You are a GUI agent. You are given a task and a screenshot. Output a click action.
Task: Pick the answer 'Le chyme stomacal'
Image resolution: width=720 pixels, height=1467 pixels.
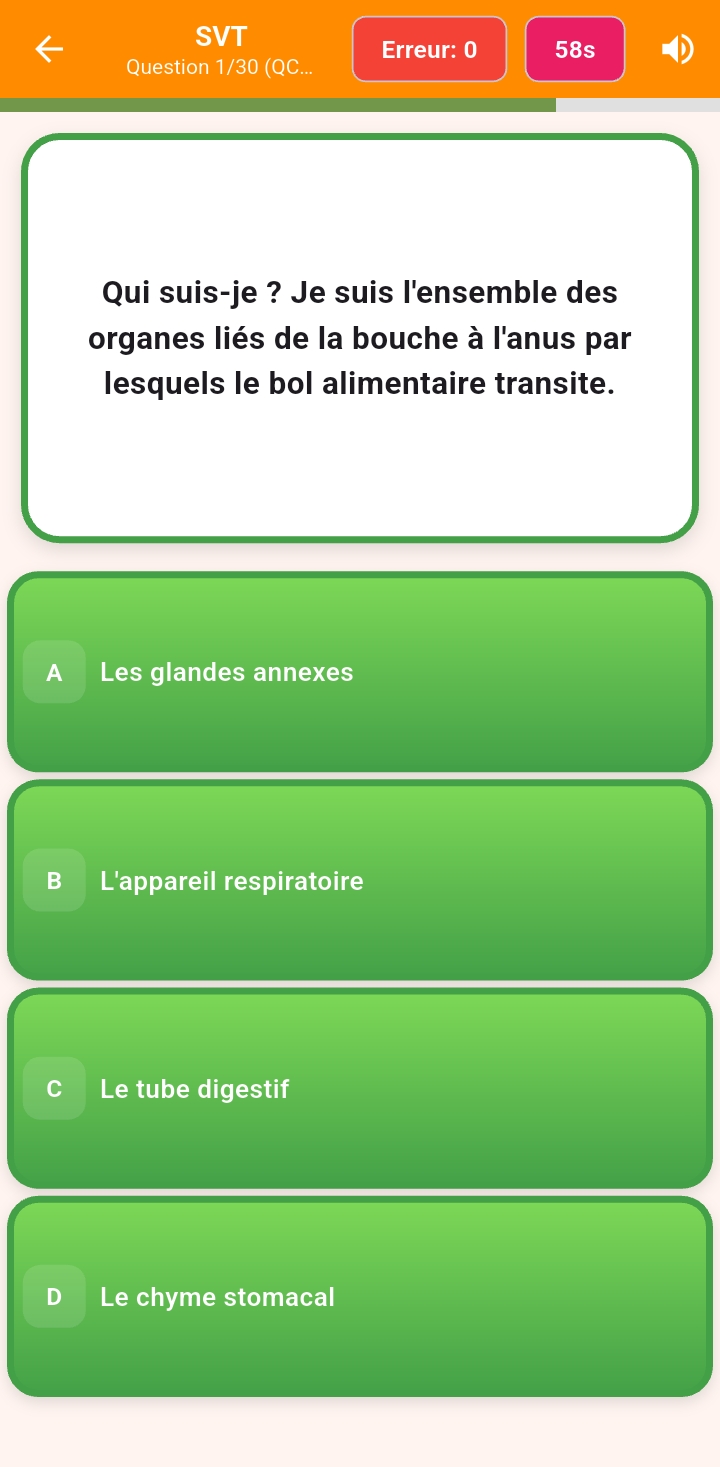click(360, 1296)
